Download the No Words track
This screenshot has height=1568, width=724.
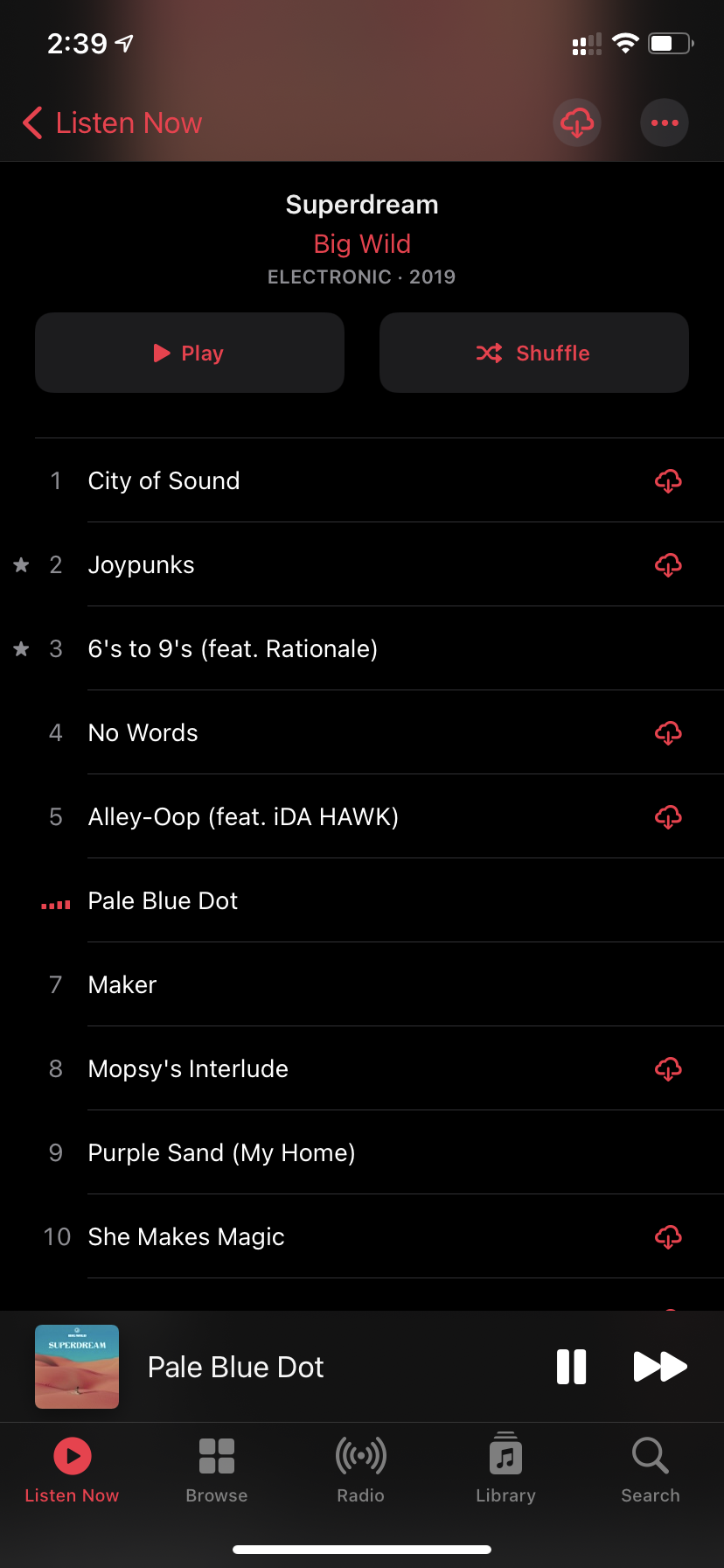click(669, 733)
